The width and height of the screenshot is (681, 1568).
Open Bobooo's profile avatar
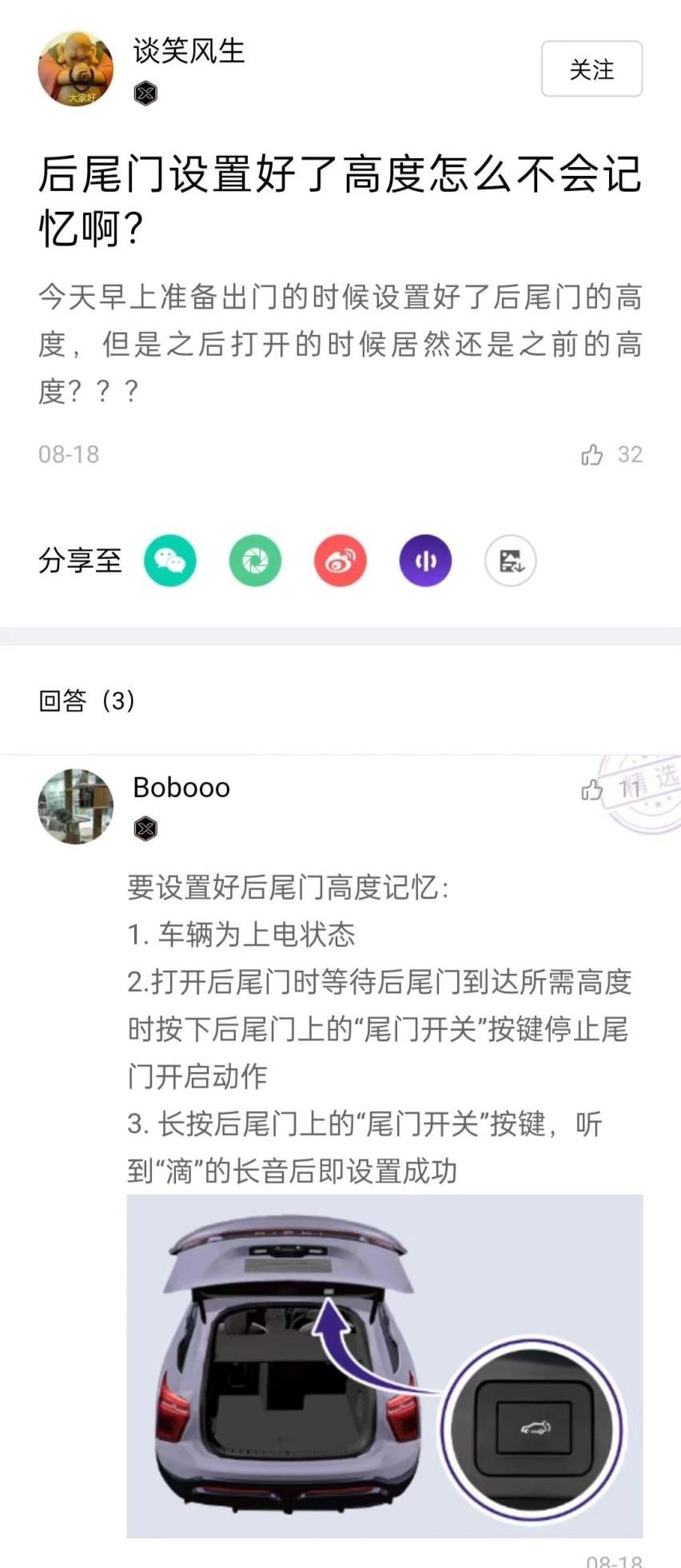[x=75, y=806]
